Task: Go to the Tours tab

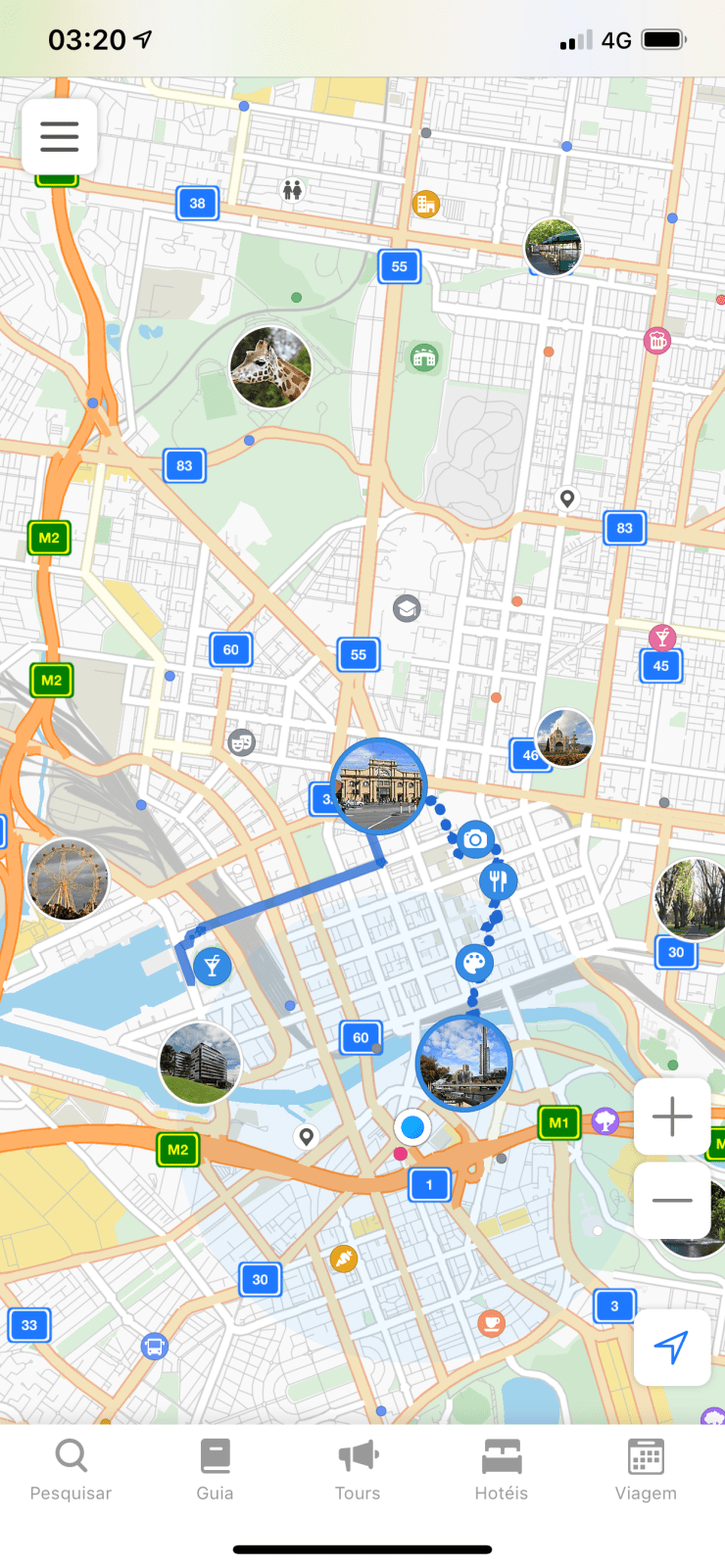Action: coord(358,1469)
